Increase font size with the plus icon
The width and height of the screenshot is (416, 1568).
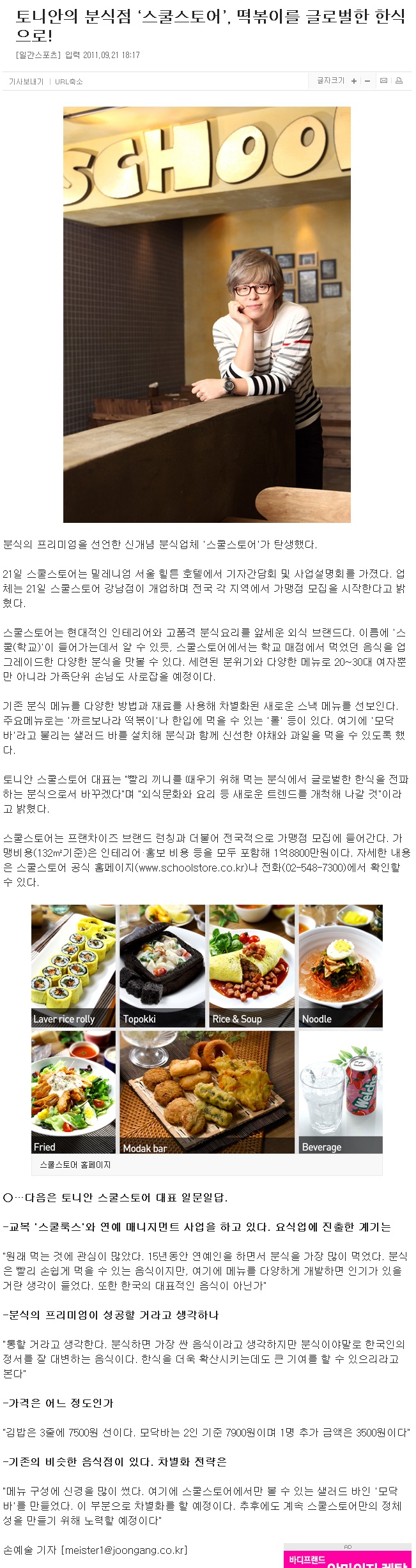[354, 81]
